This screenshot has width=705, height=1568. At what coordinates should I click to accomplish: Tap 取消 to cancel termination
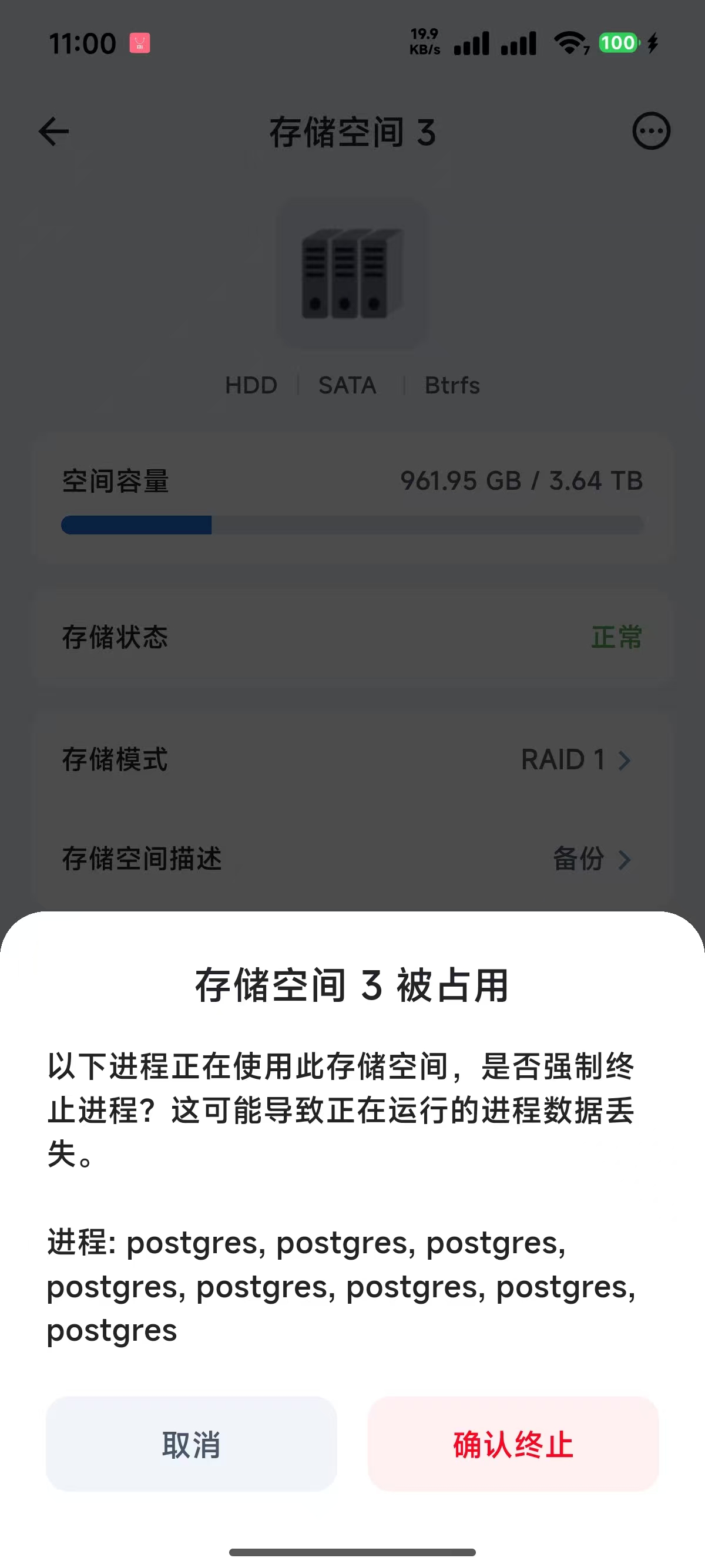click(x=191, y=1444)
